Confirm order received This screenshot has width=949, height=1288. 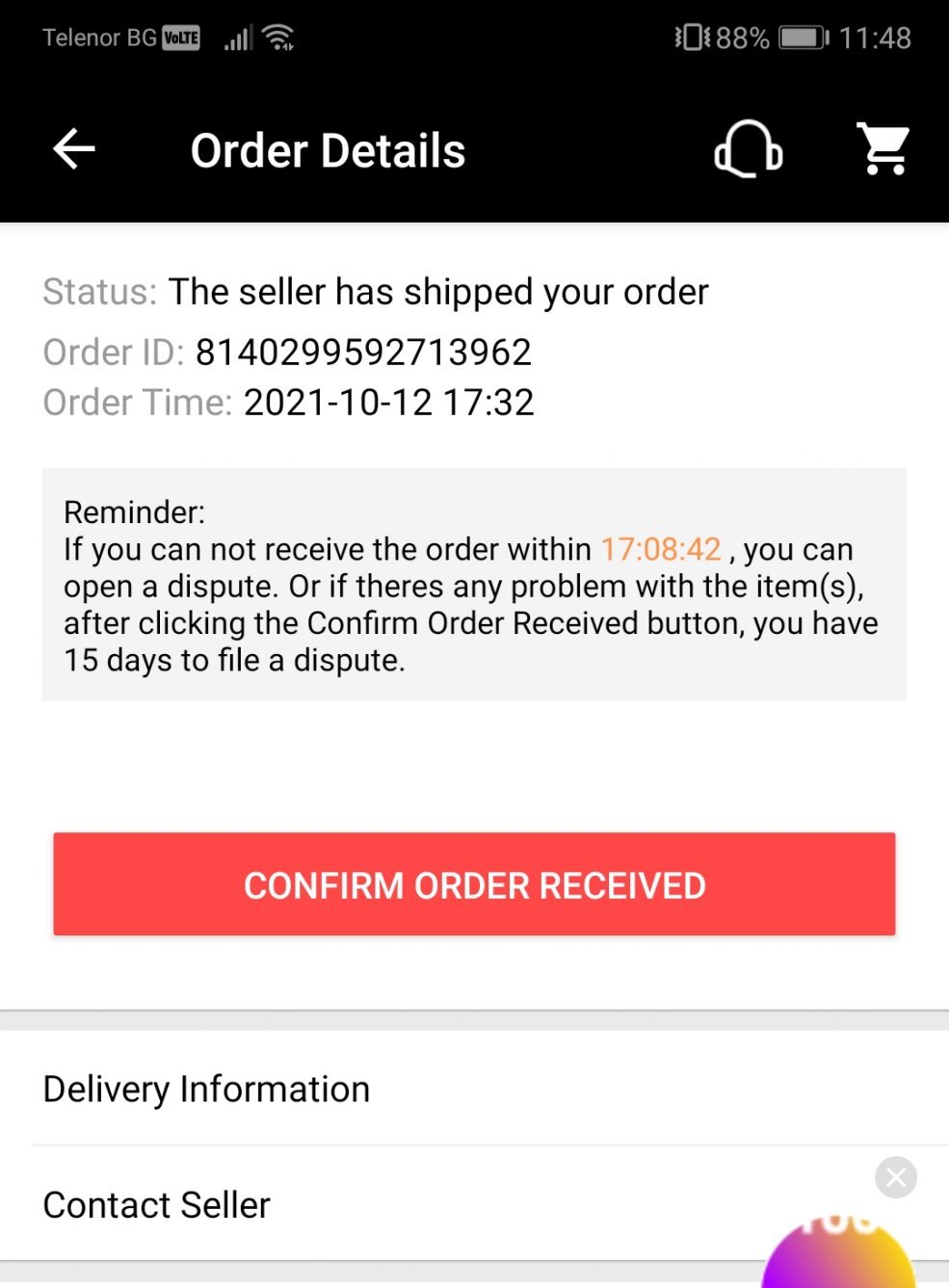[474, 884]
